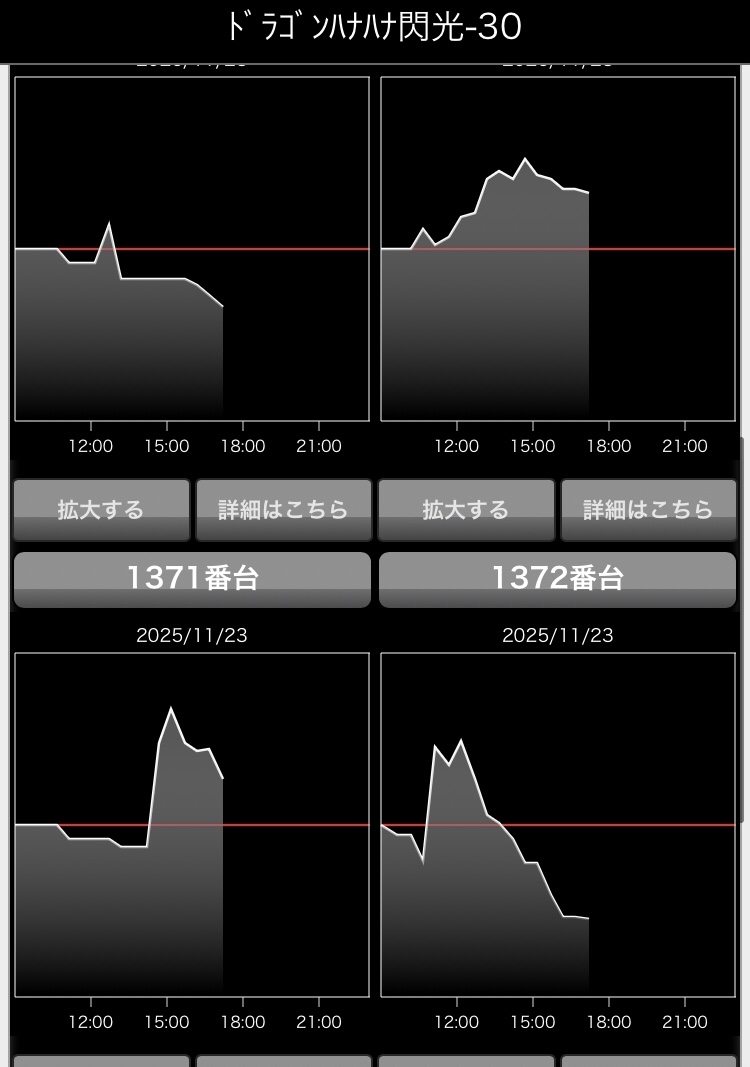Select the 1371番台 machine button
750x1067 pixels.
pos(192,578)
